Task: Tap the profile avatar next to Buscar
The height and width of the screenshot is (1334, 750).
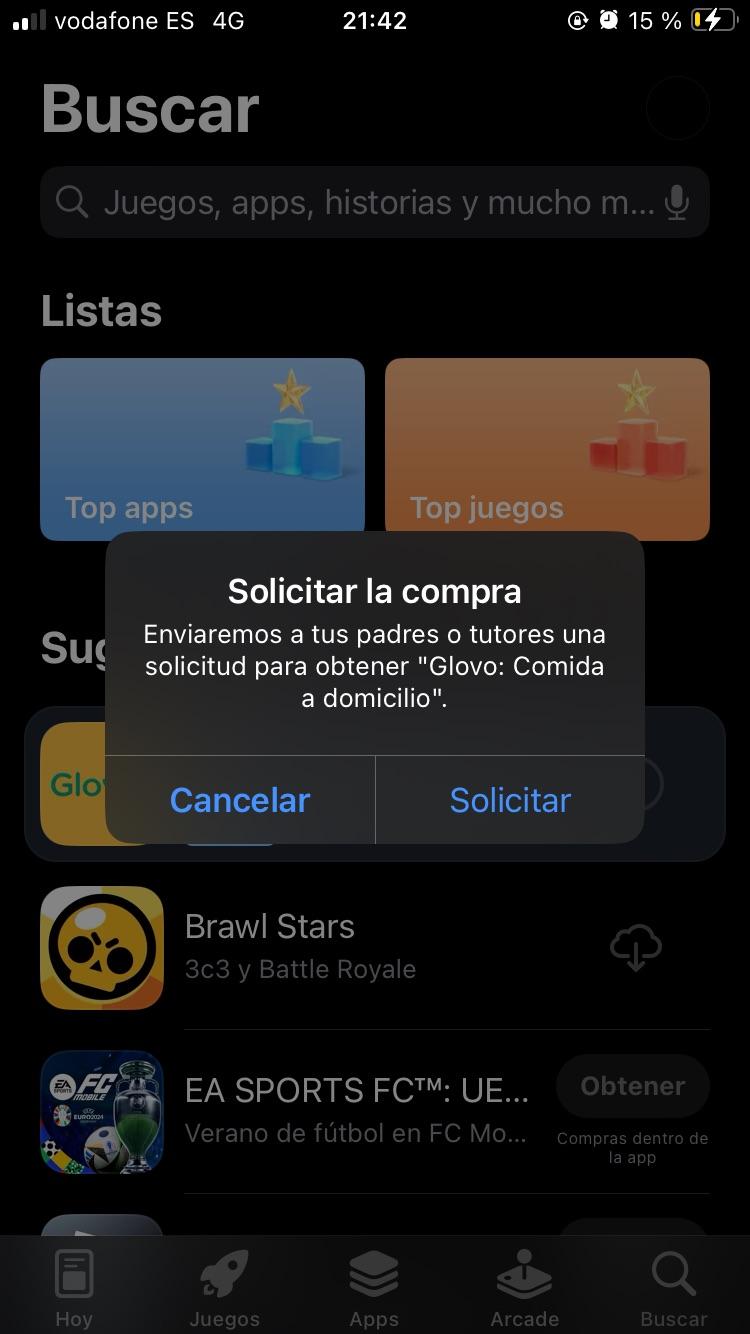Action: (x=677, y=108)
